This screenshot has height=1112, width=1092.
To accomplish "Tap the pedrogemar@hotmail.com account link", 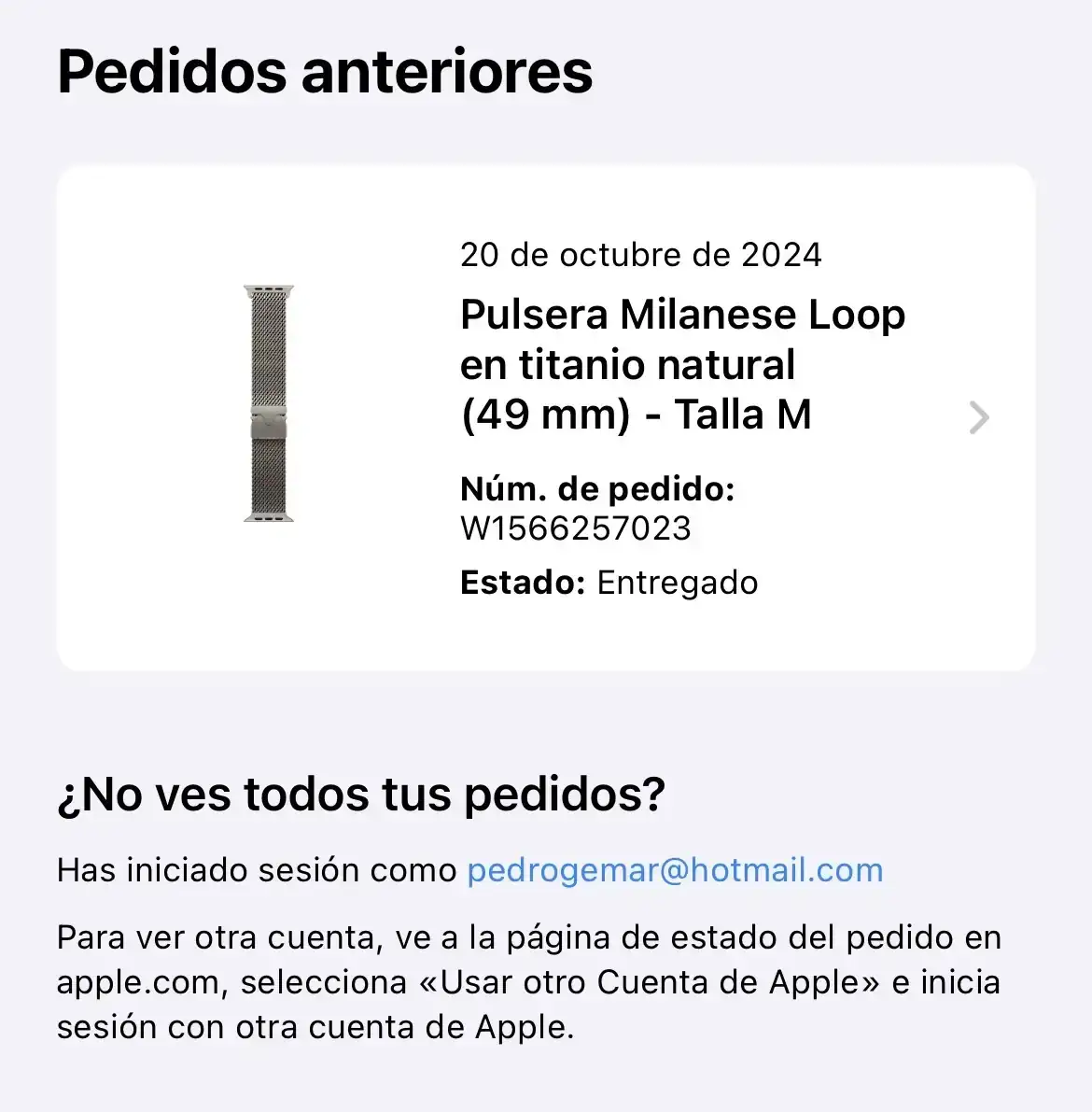I will click(675, 870).
